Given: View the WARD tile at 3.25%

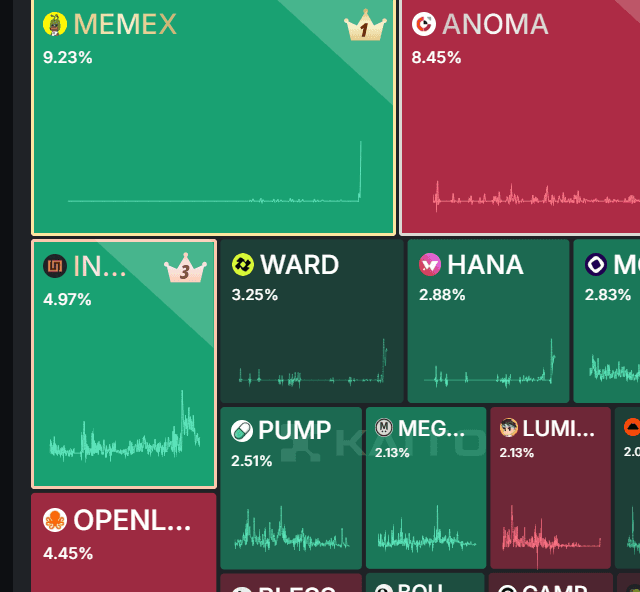Looking at the screenshot, I should click(x=311, y=320).
